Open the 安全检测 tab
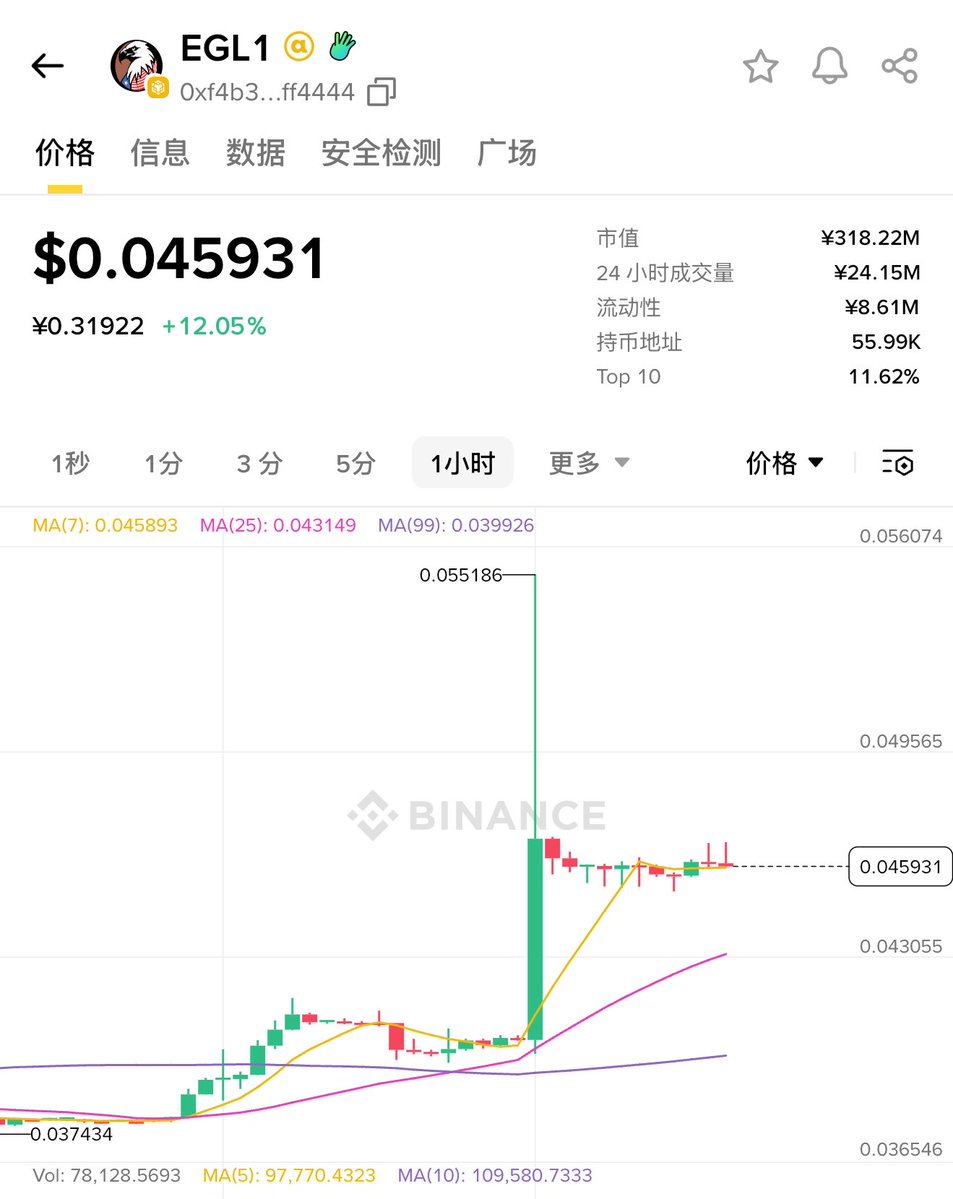 [381, 153]
